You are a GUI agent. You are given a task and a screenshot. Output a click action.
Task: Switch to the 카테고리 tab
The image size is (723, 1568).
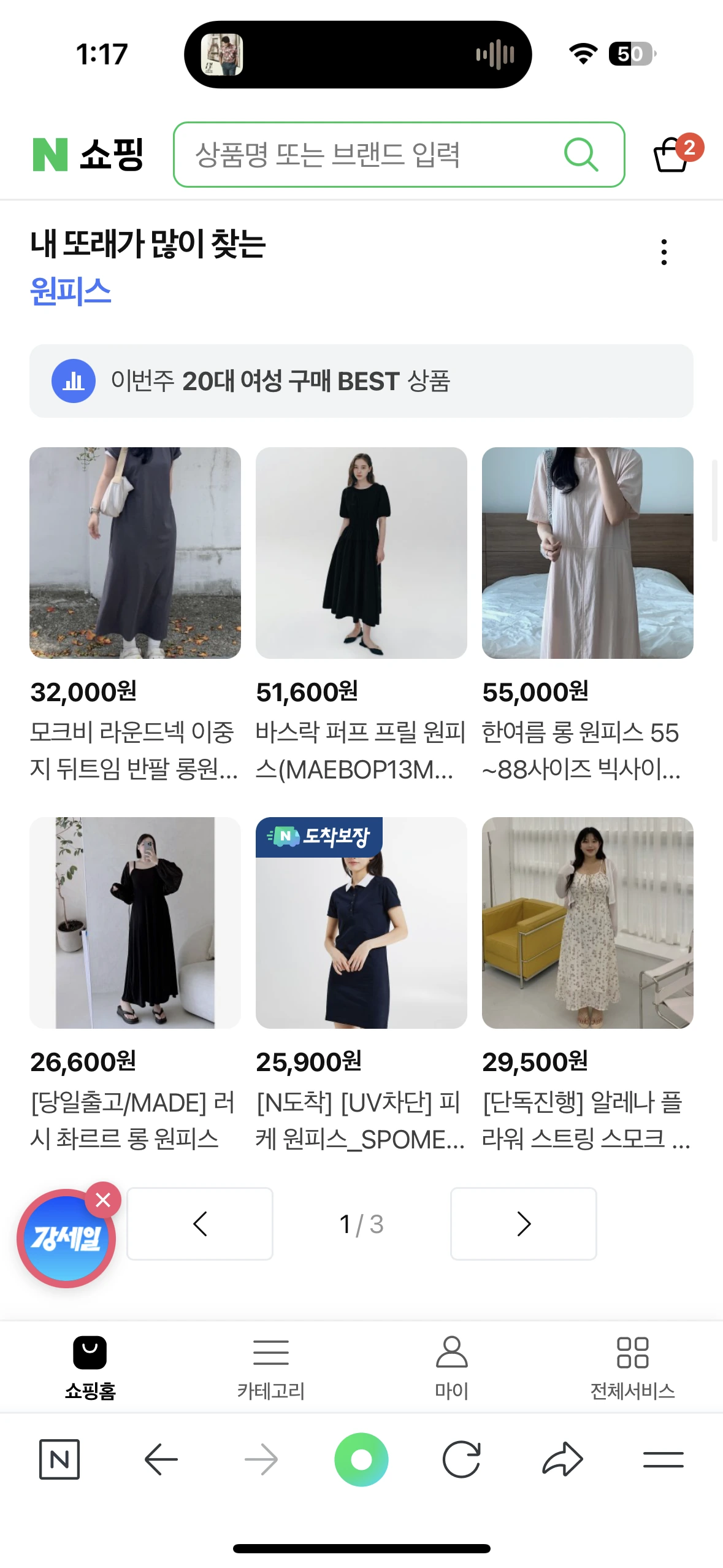tap(270, 1367)
